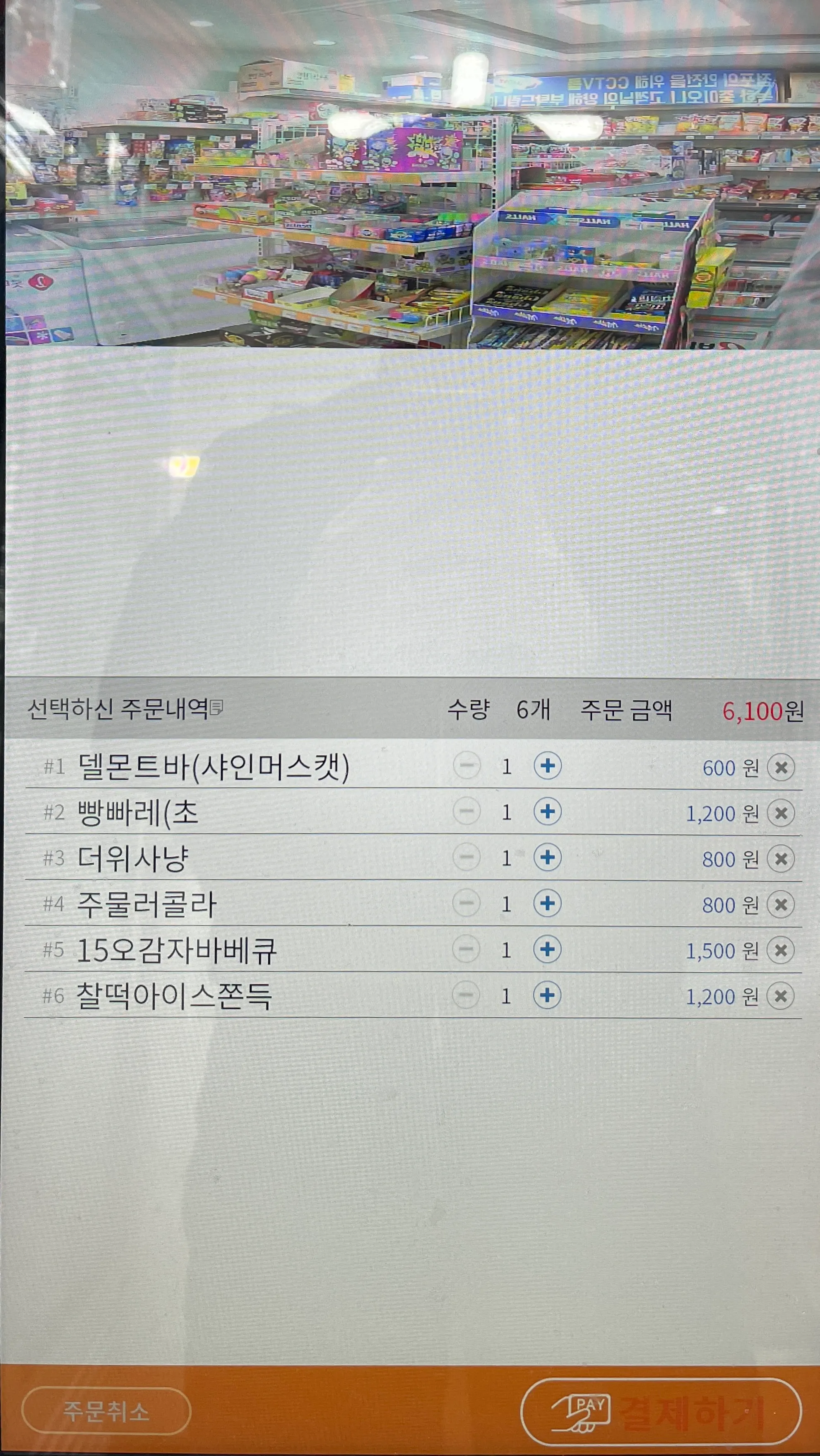Delete 15오감자바베큐 from the order
The width and height of the screenshot is (820, 1456).
point(781,951)
